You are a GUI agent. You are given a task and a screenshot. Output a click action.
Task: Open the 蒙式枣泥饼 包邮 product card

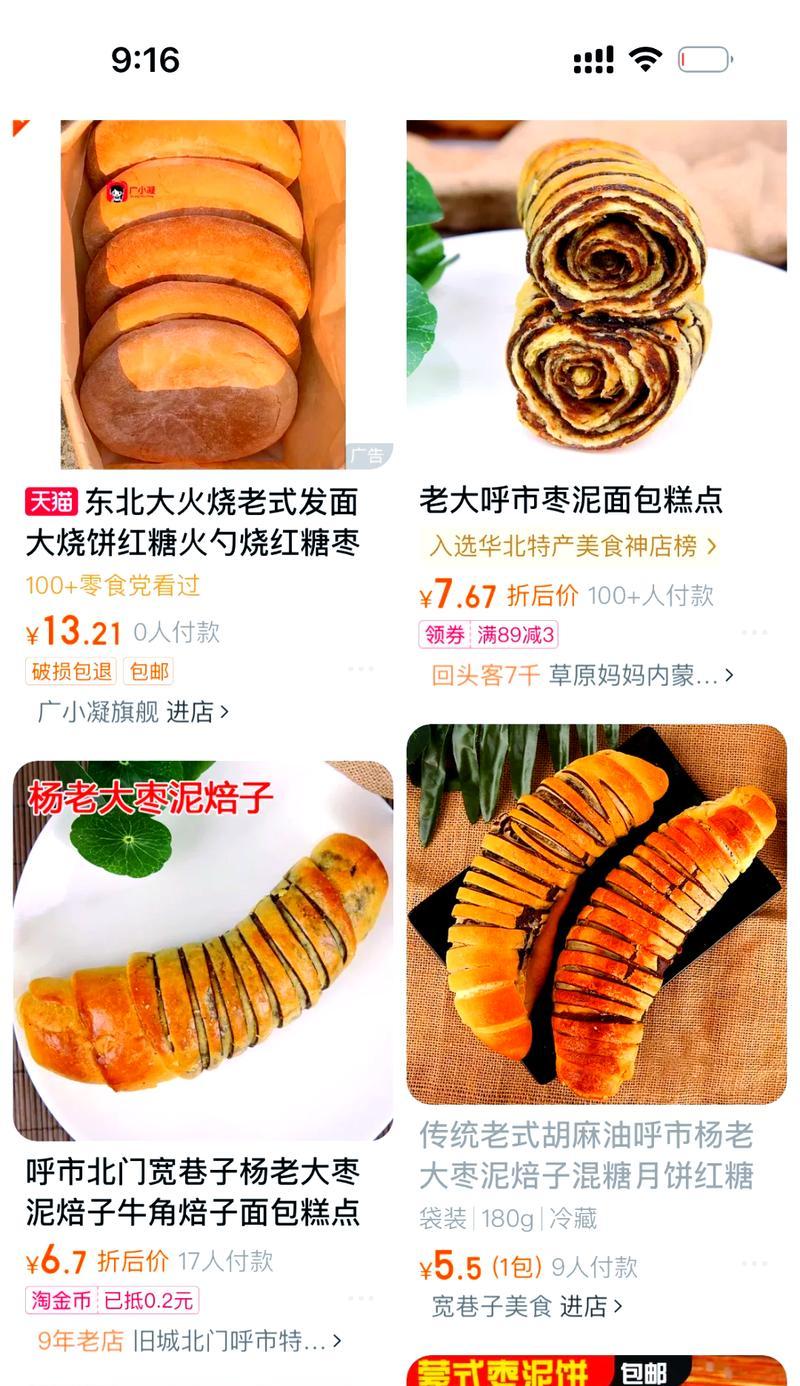pyautogui.click(x=596, y=1371)
